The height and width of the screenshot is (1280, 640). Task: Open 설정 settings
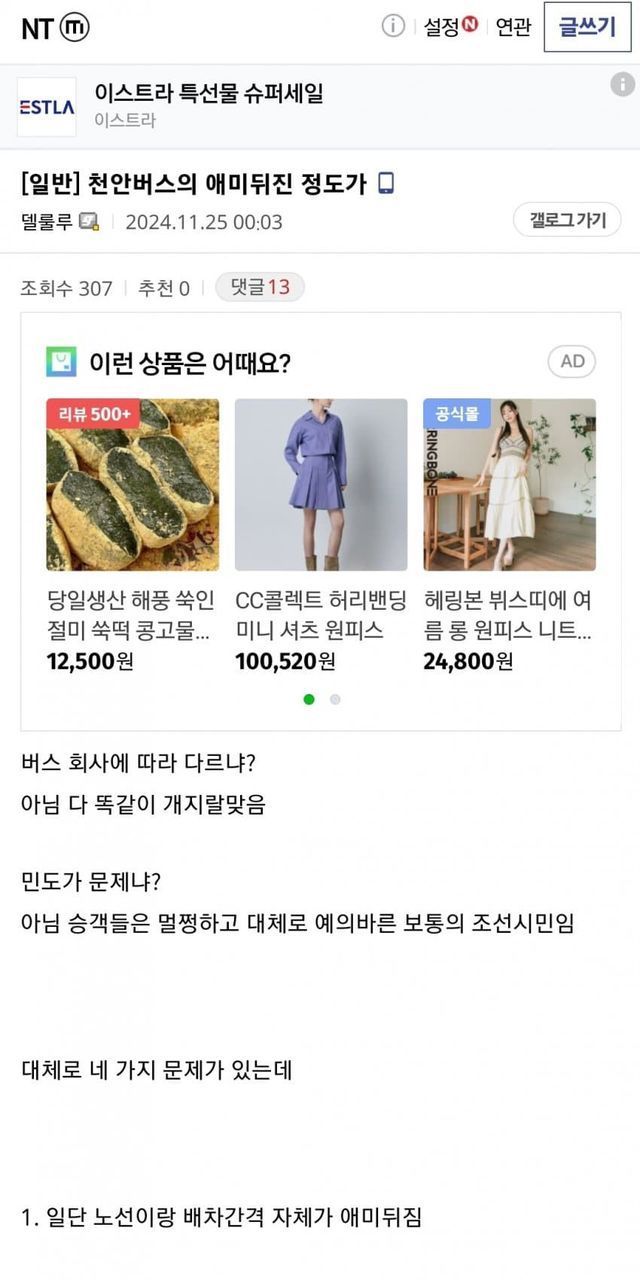tap(450, 27)
